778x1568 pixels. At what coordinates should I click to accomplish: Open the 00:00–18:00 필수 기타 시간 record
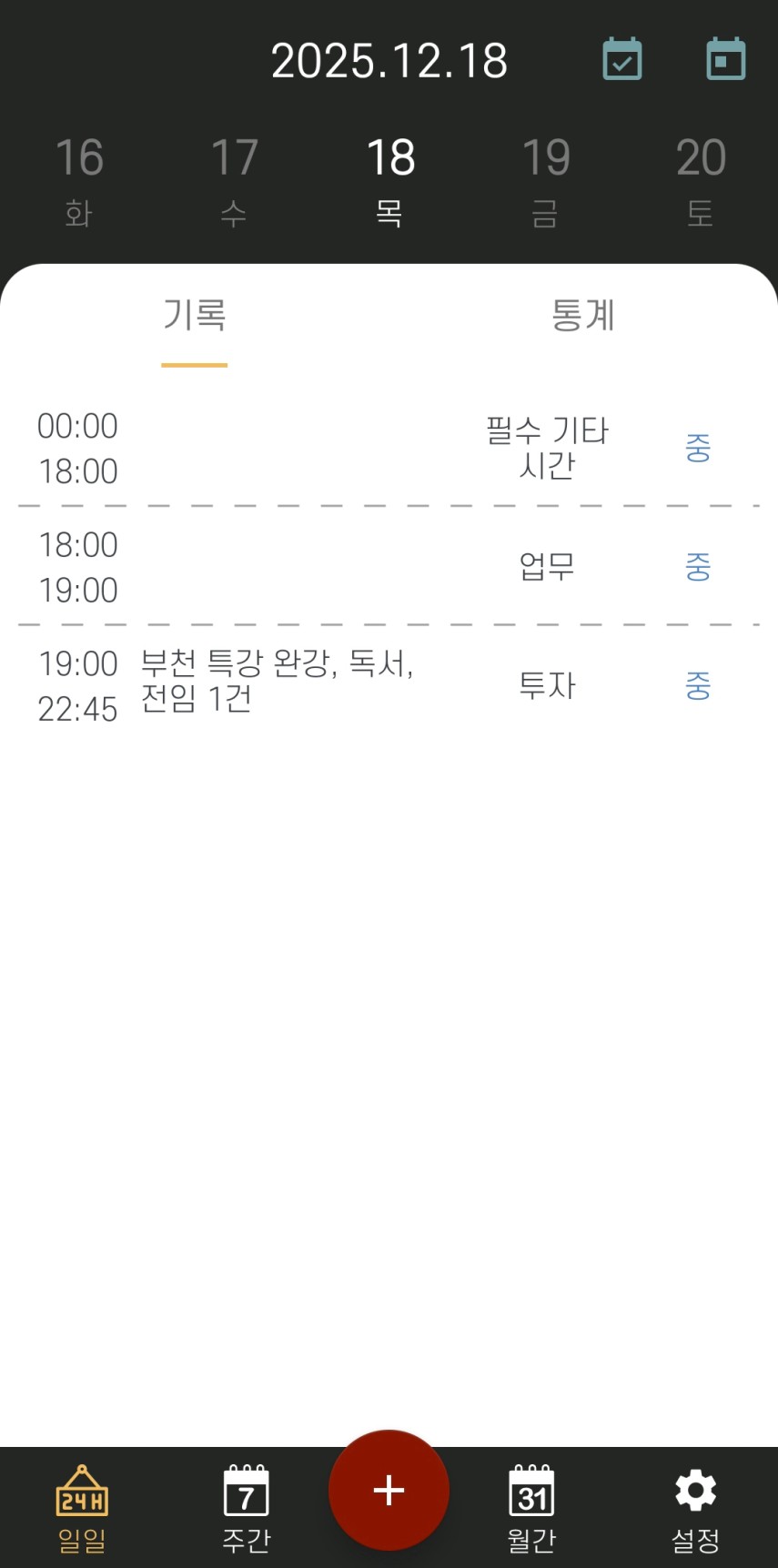click(389, 448)
